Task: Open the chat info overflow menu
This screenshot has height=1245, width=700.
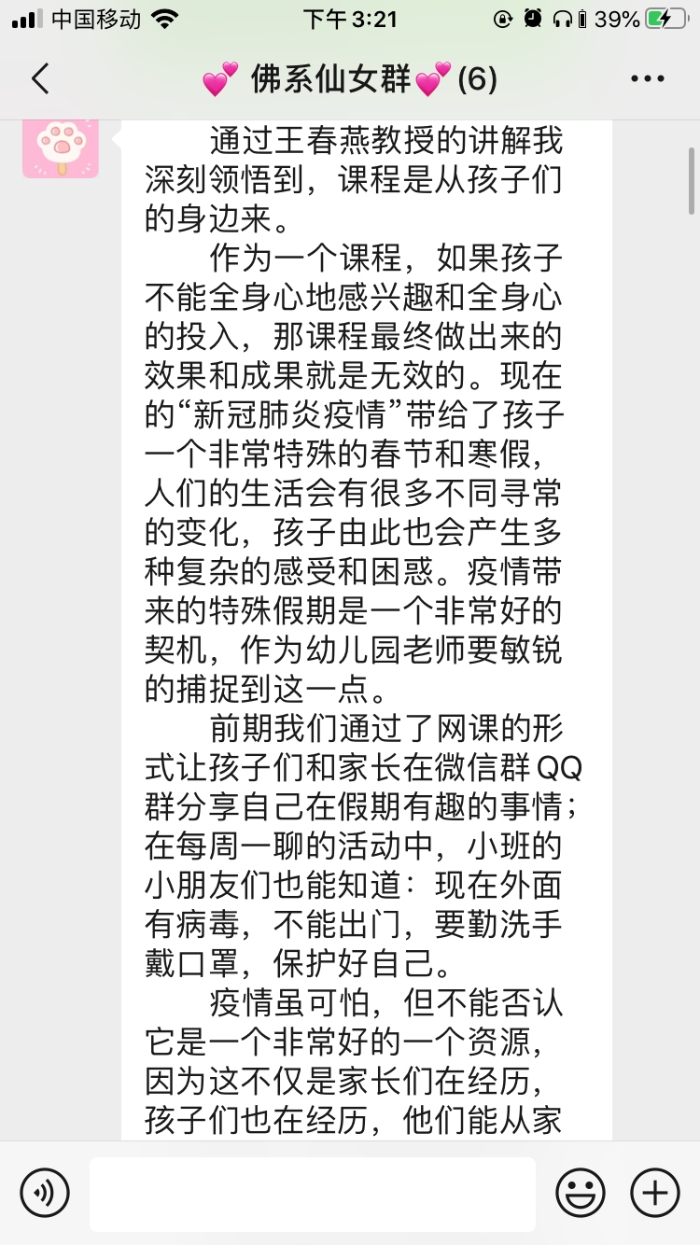Action: pos(647,79)
